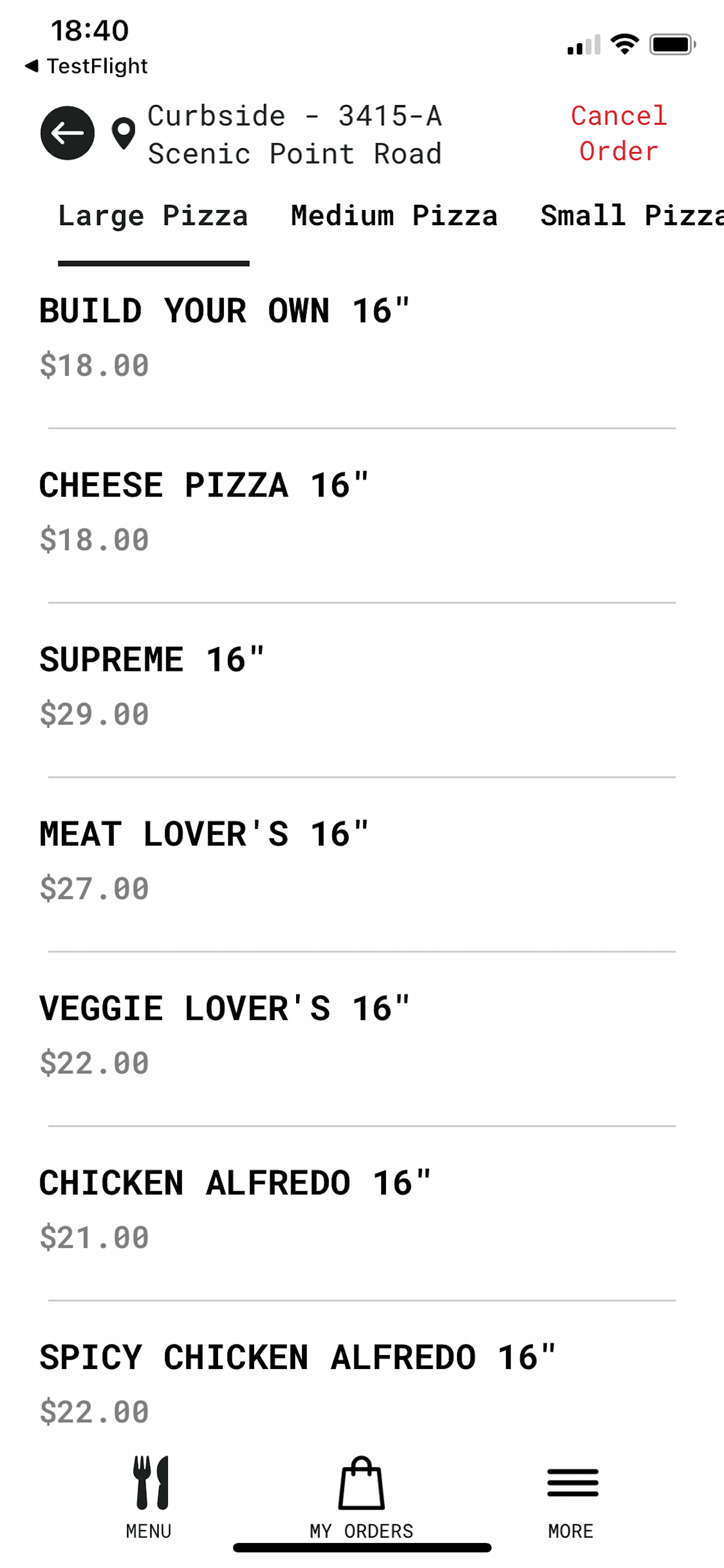Go back using the arrow button
This screenshot has height=1568, width=724.
pos(68,132)
